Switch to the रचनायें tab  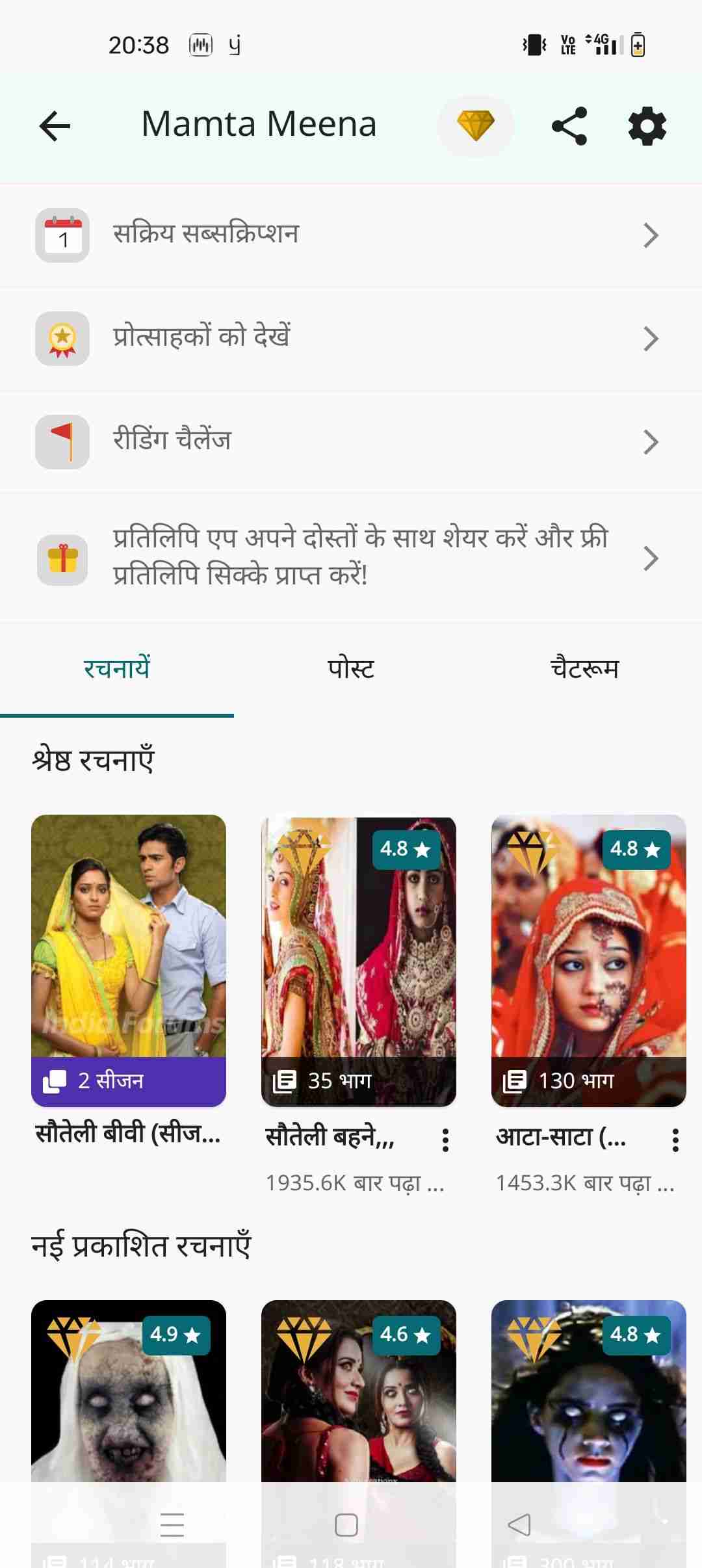tap(117, 670)
